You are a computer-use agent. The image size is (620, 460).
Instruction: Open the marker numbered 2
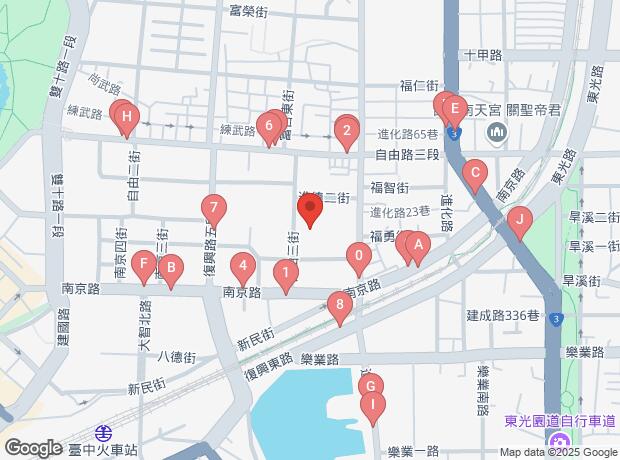pos(346,128)
